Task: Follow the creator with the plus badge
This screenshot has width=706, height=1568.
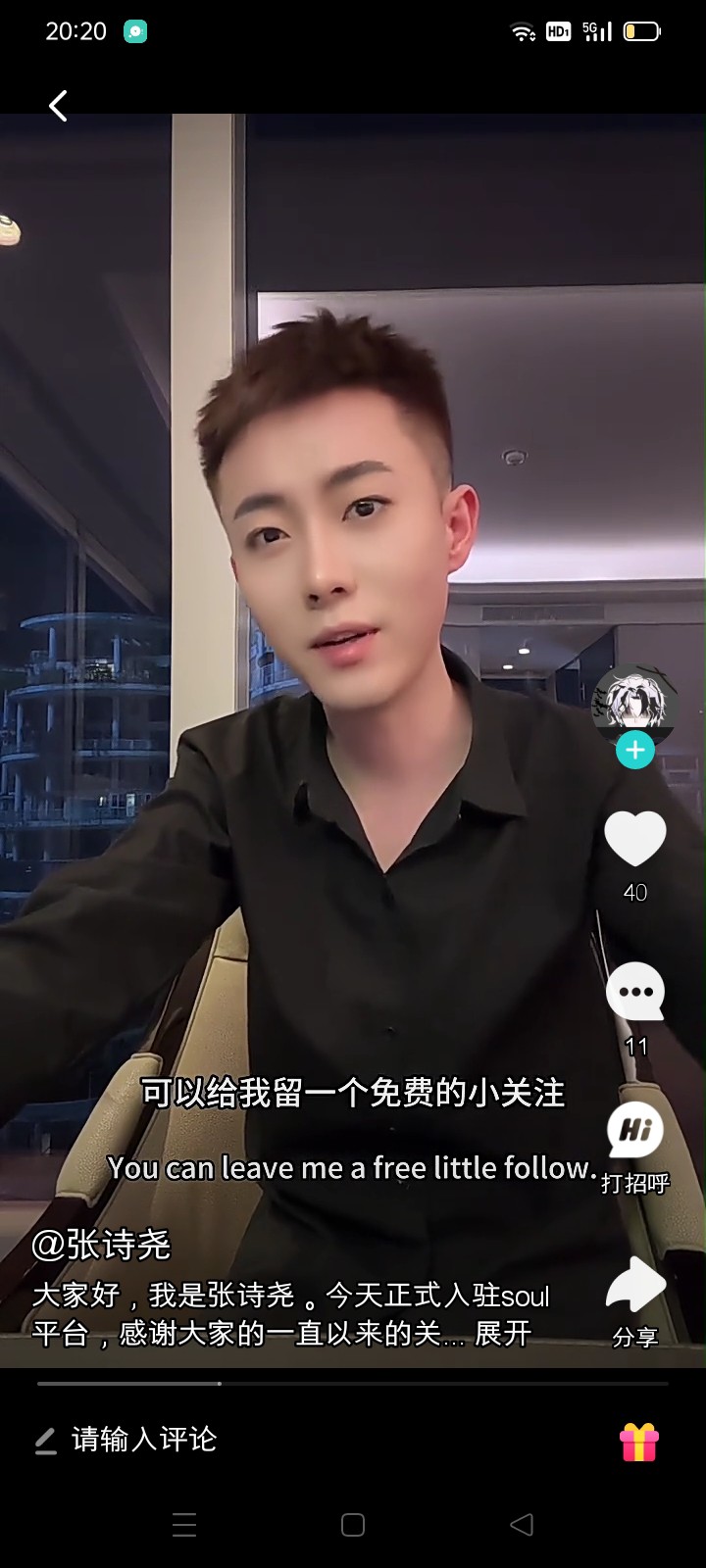Action: click(635, 751)
